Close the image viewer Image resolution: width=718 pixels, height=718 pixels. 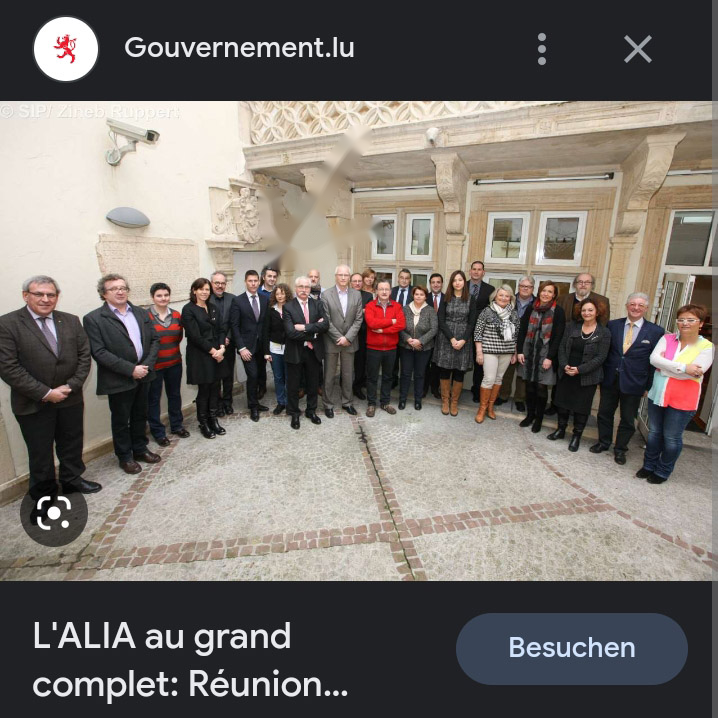tap(637, 49)
